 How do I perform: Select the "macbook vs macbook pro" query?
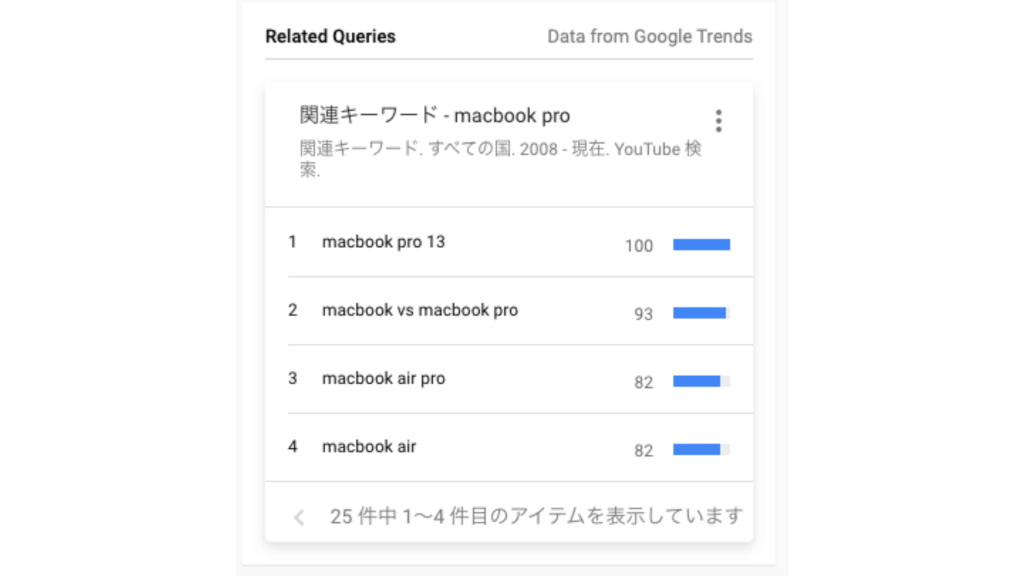click(420, 310)
